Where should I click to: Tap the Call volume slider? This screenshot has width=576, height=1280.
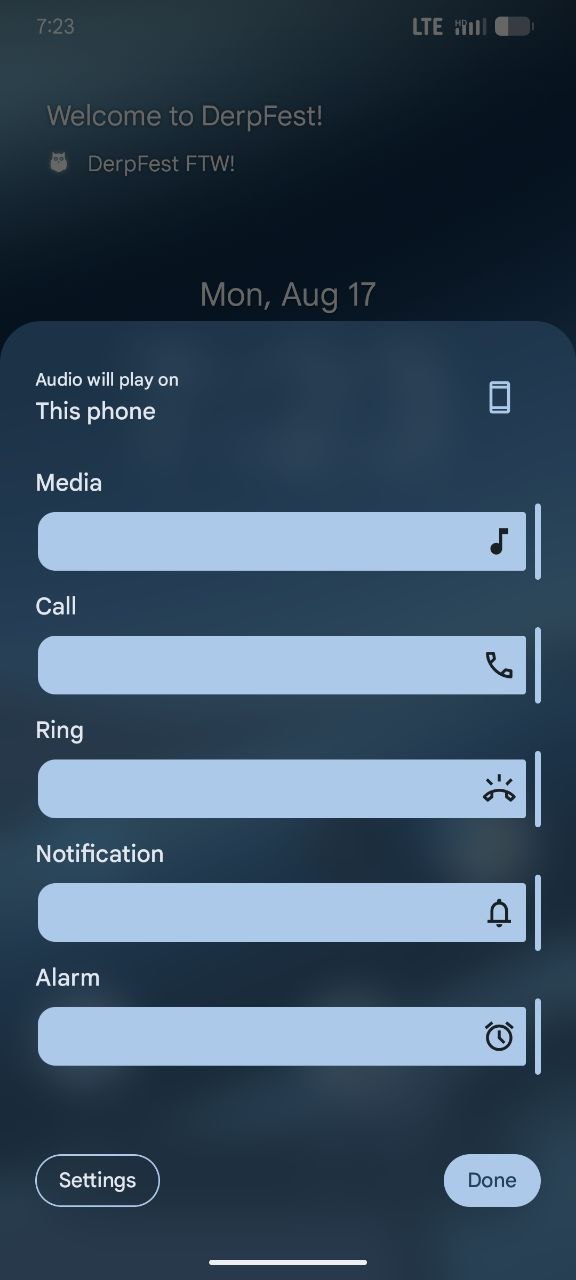click(282, 665)
